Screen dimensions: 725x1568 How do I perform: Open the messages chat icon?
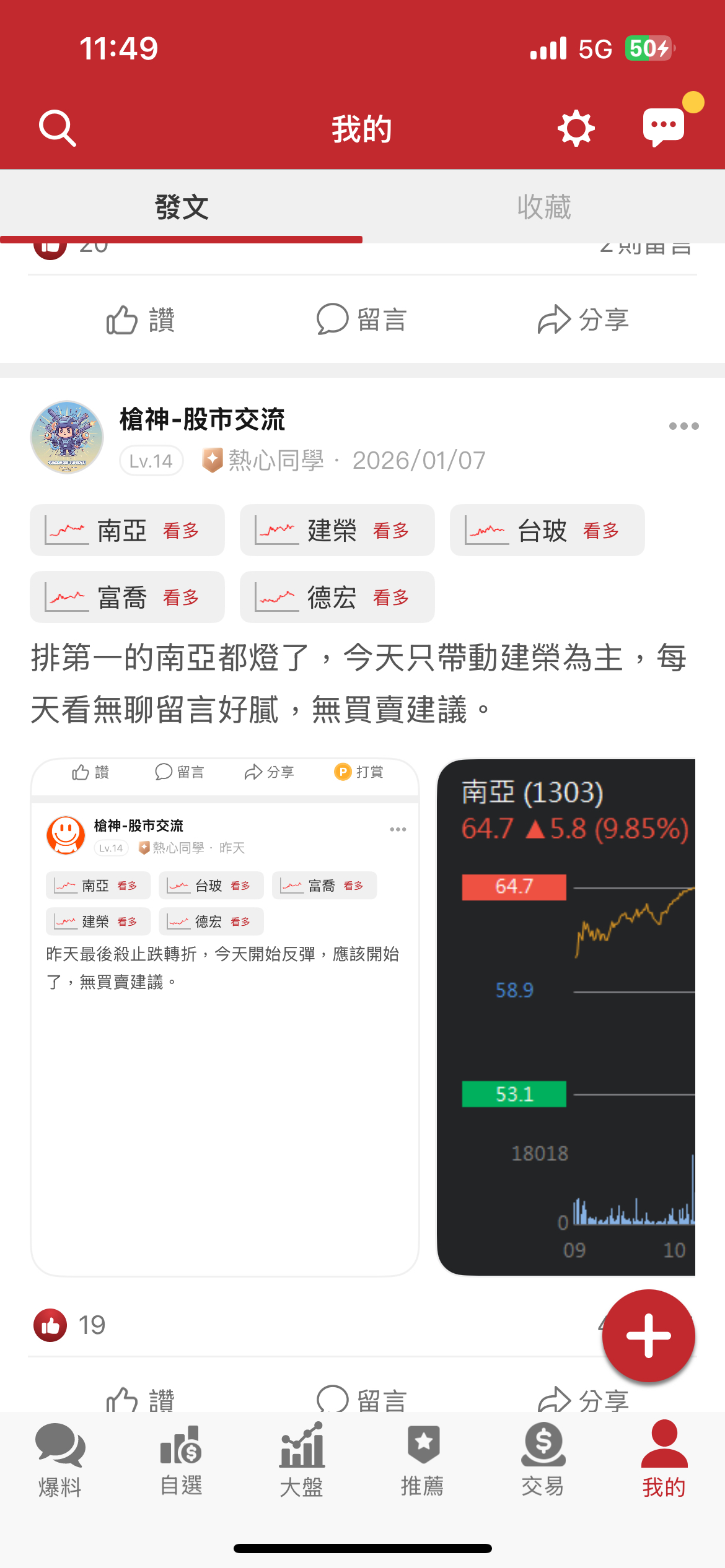pyautogui.click(x=664, y=127)
